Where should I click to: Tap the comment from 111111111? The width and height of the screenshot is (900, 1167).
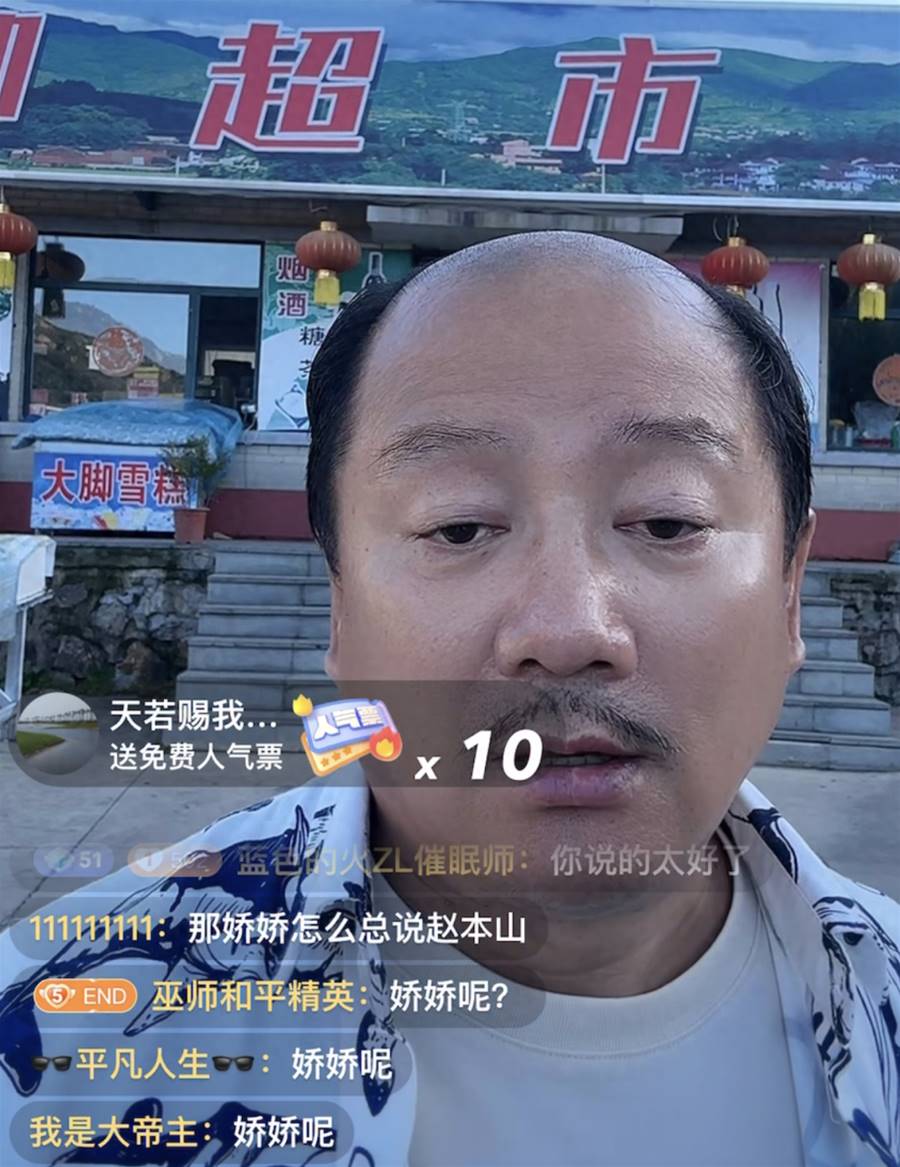[x=277, y=929]
